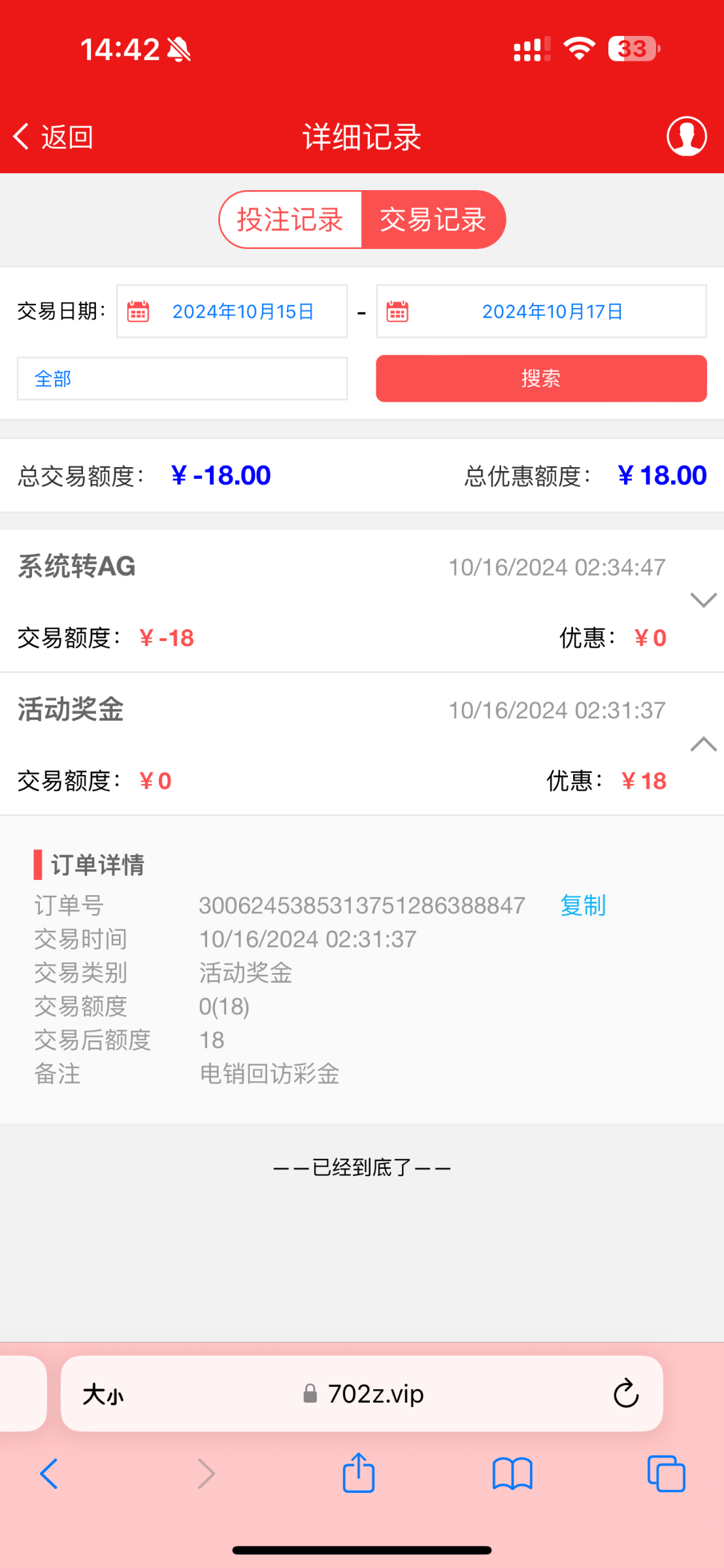The width and height of the screenshot is (724, 1568).
Task: Open the 全部 transaction type dropdown
Action: tap(182, 378)
